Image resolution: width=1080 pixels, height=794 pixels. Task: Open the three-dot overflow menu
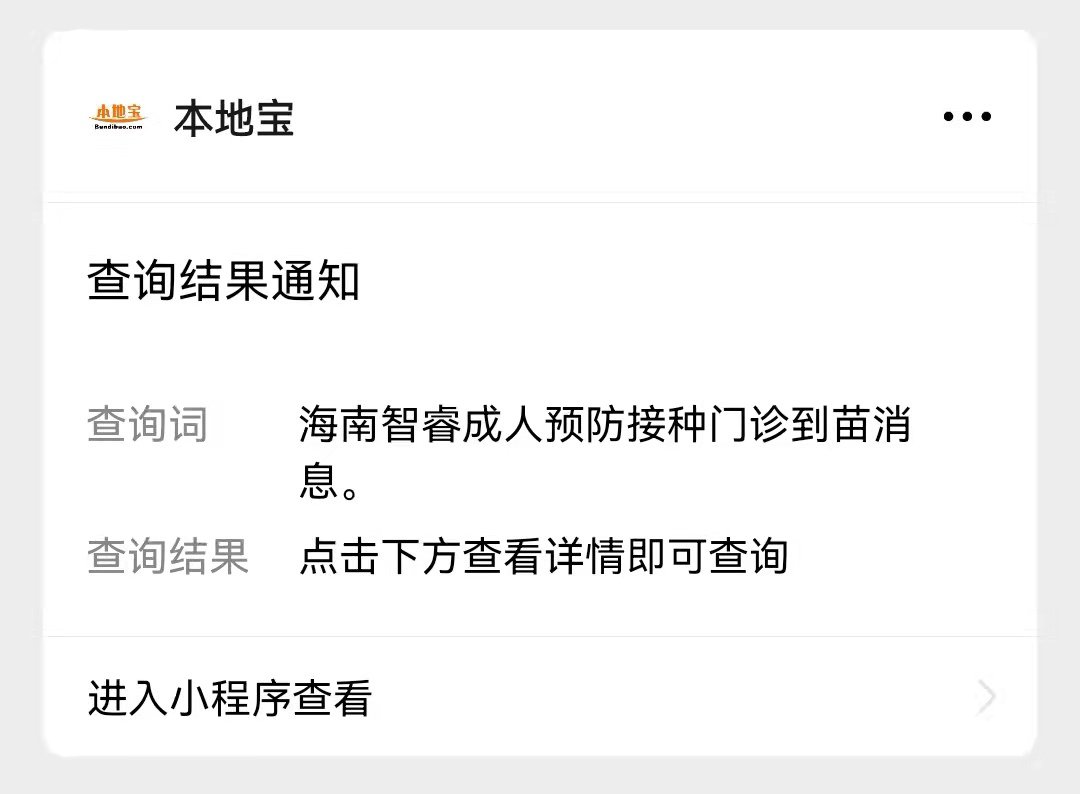point(966,117)
